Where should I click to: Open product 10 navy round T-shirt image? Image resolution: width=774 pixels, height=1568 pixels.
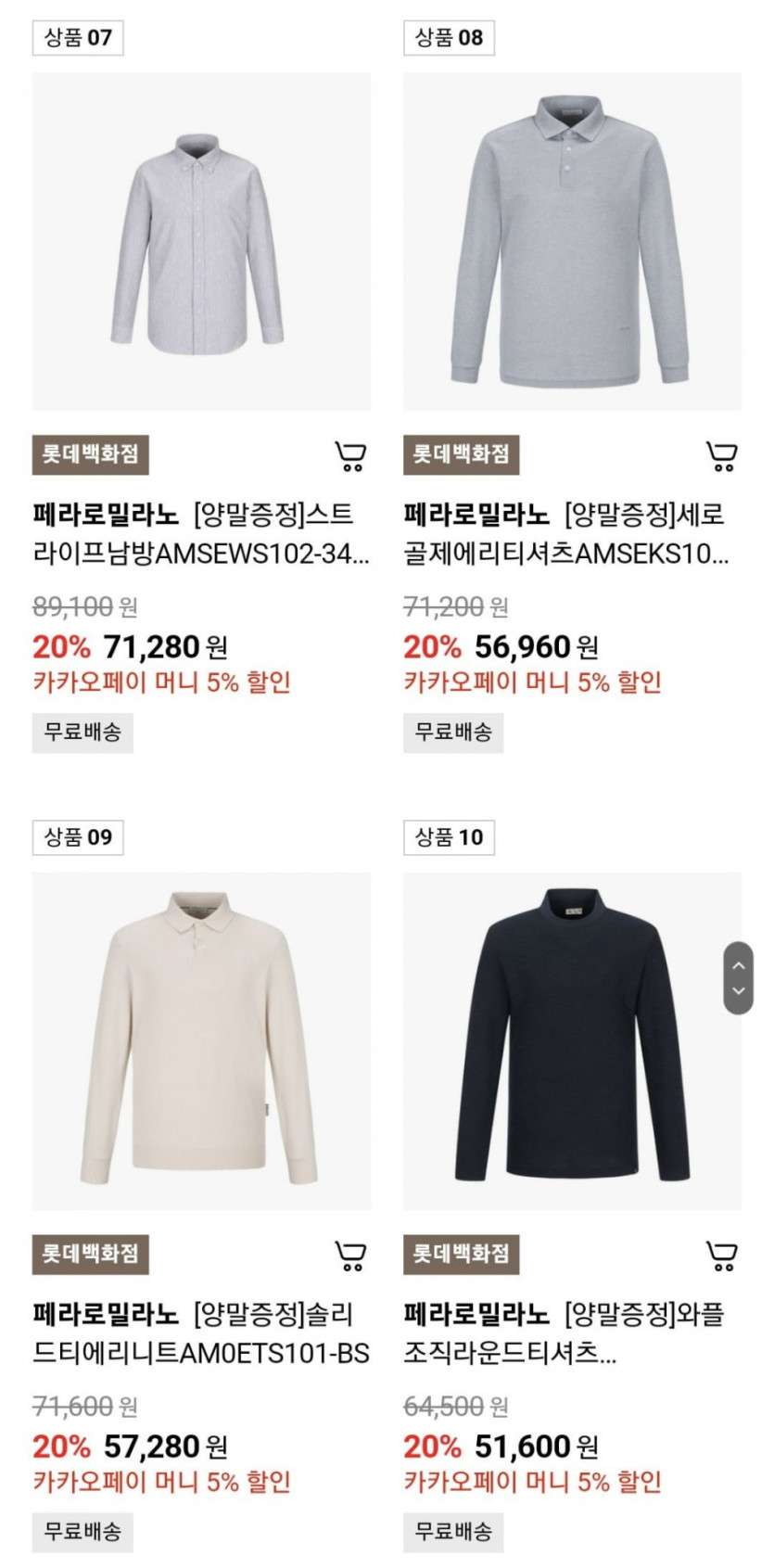[572, 1040]
